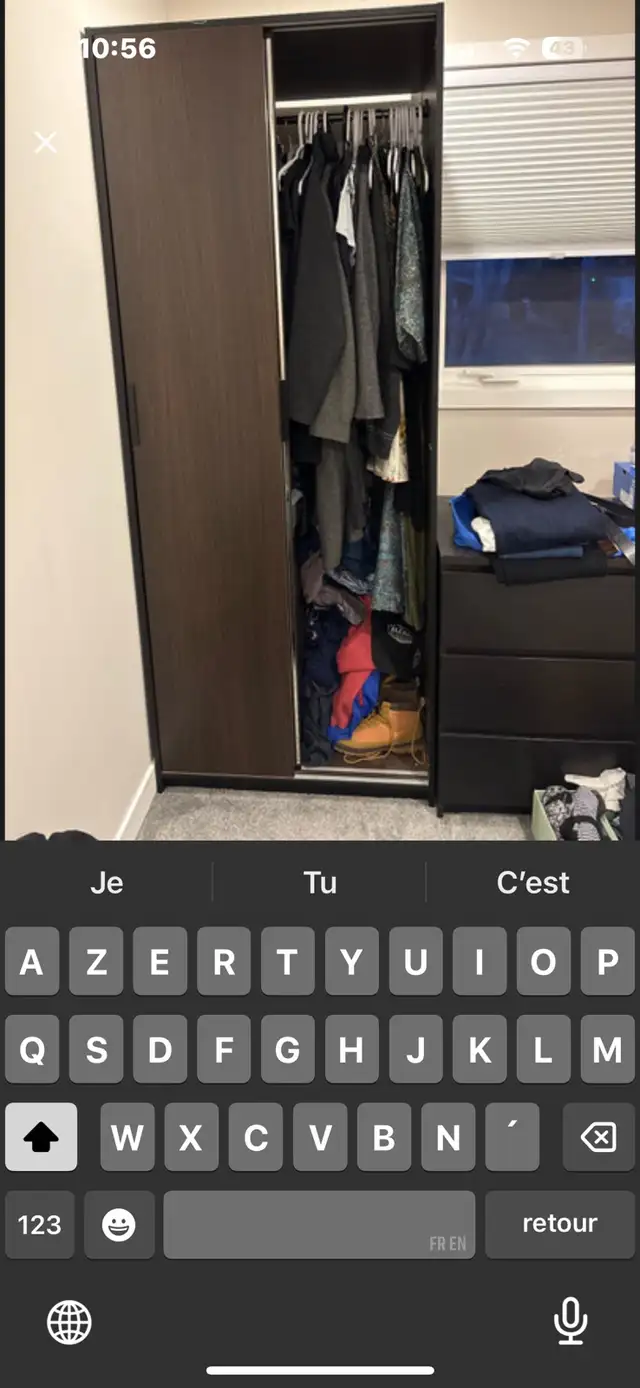This screenshot has height=1388, width=640.
Task: Close the photo with the X icon
Action: (x=45, y=142)
